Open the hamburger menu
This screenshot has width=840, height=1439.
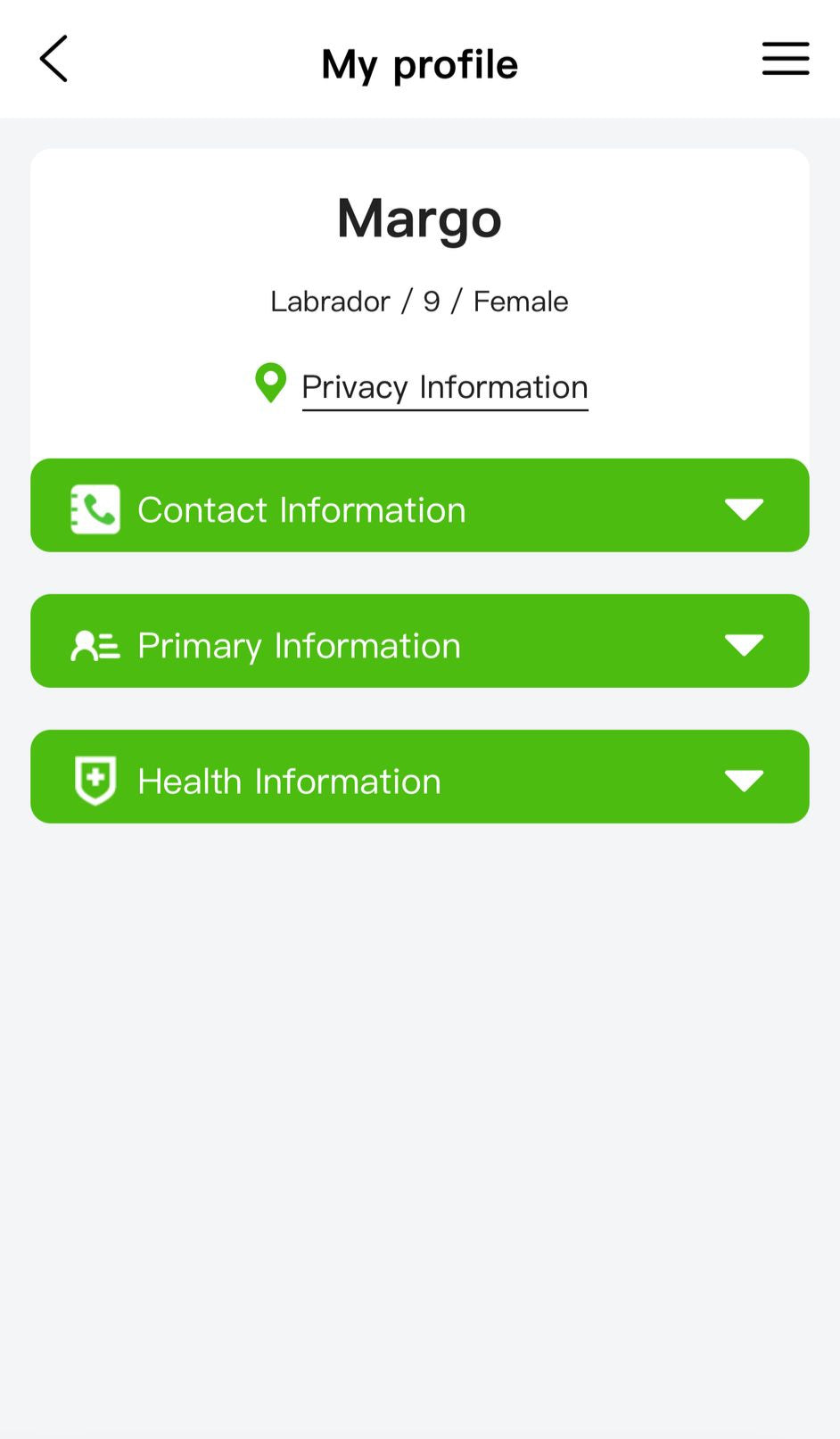coord(785,59)
